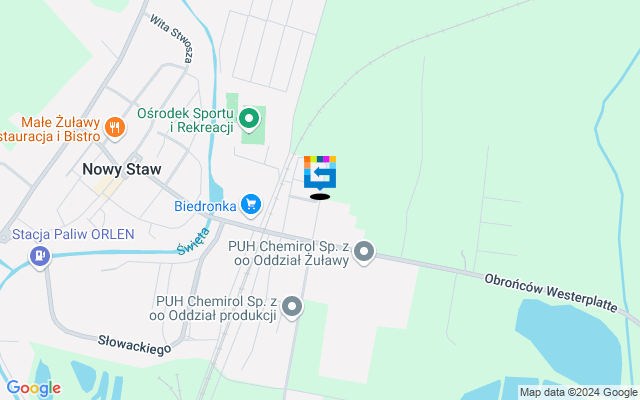The image size is (640, 400).
Task: Tap the colorful custom location marker
Action: tap(320, 172)
